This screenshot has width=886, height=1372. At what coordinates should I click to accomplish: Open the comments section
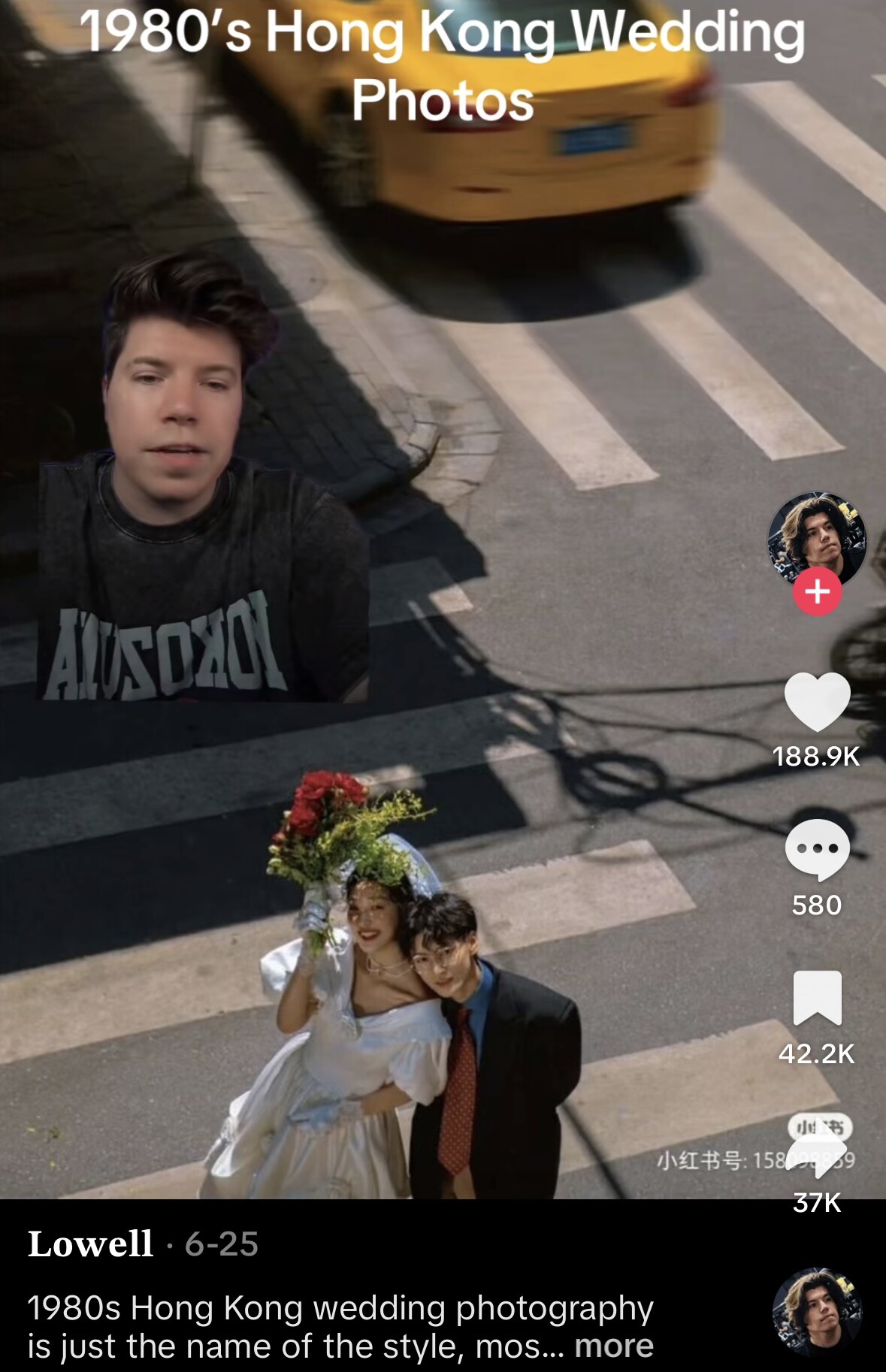point(817,849)
